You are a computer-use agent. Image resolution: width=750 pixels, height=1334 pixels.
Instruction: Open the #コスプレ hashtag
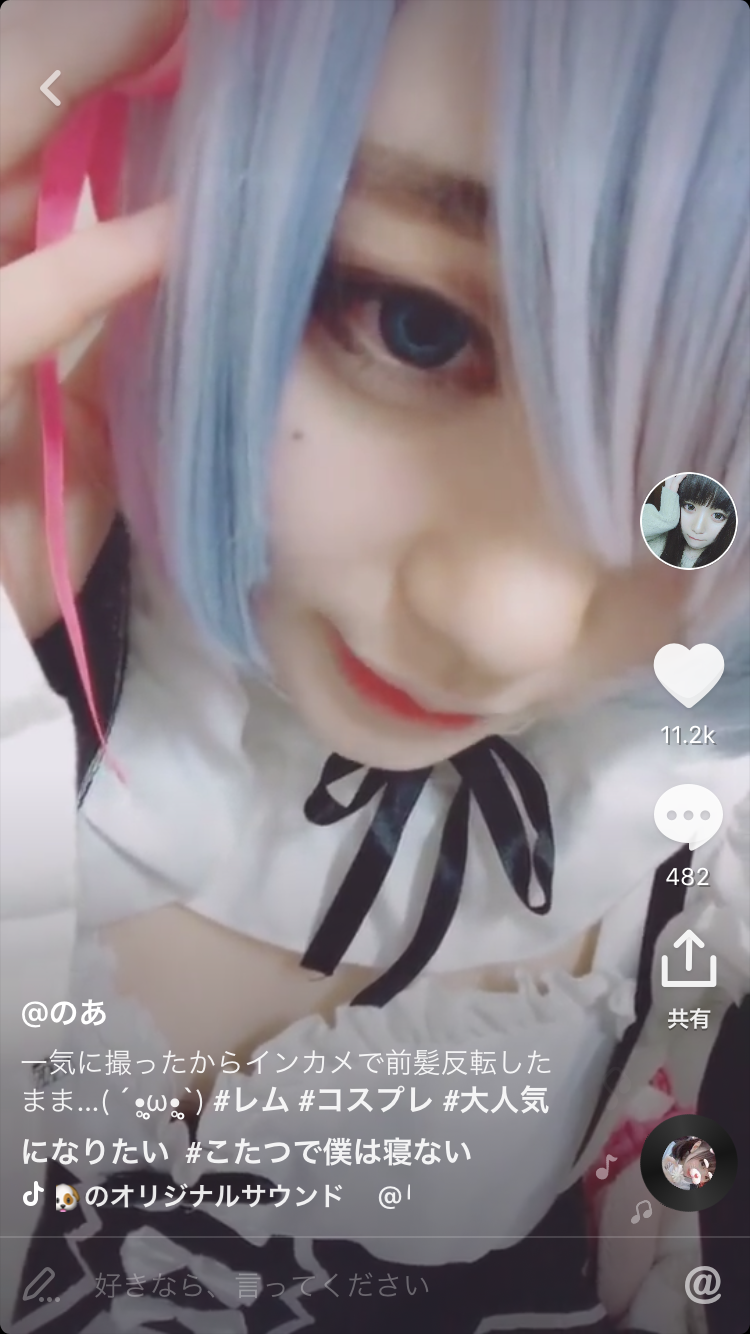[365, 1100]
